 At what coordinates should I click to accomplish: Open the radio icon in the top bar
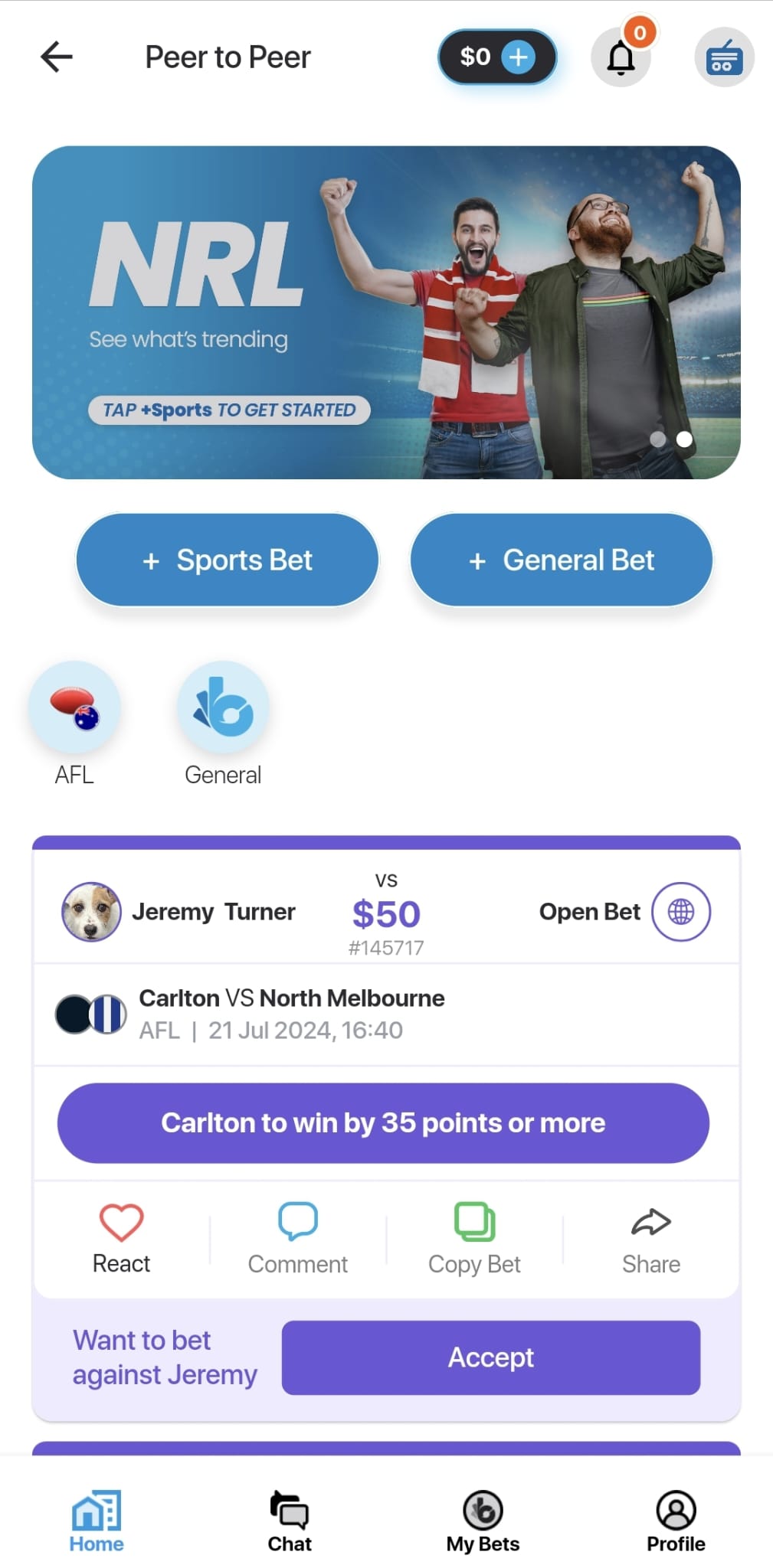pos(723,57)
